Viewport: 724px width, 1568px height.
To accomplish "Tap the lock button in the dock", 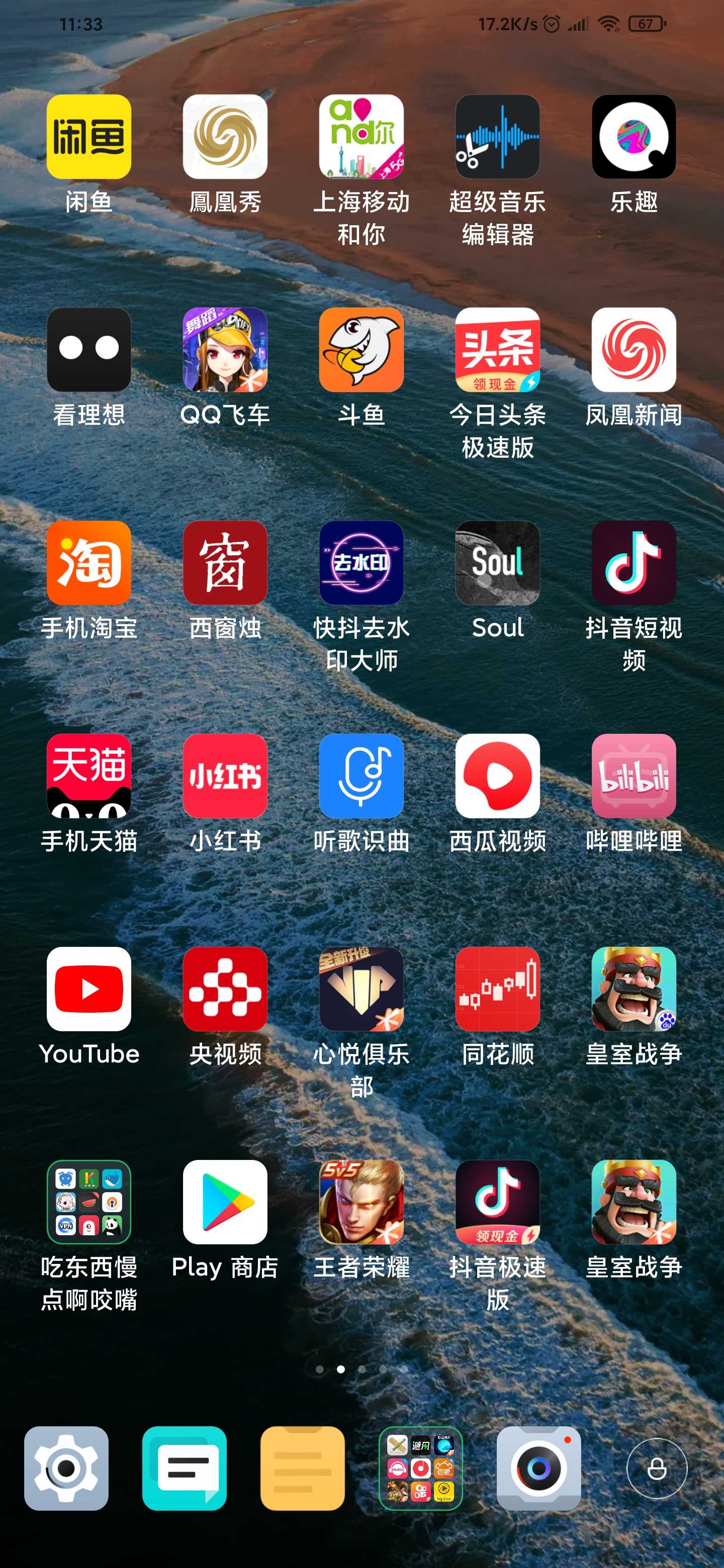I will [657, 1469].
